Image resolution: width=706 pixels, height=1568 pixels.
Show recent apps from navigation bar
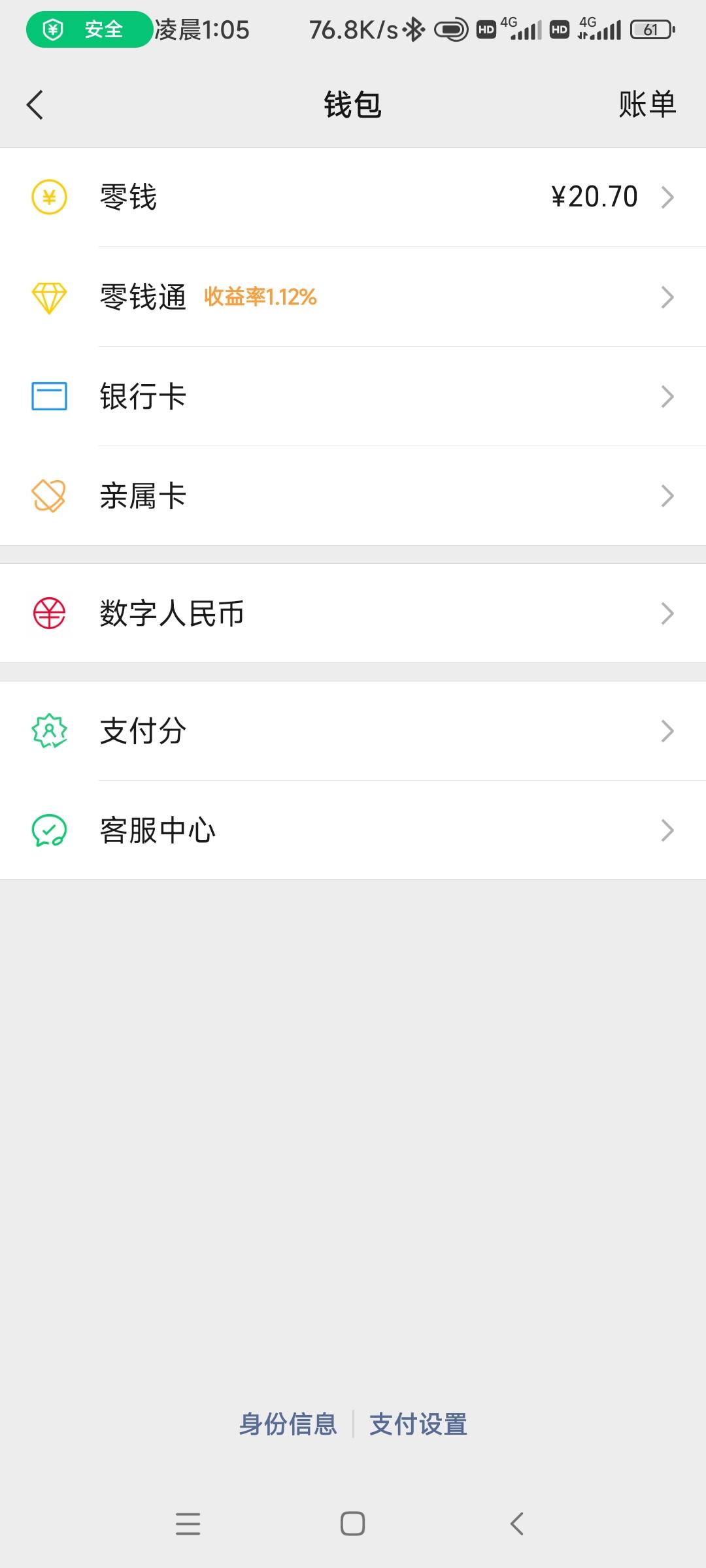pos(188,1524)
